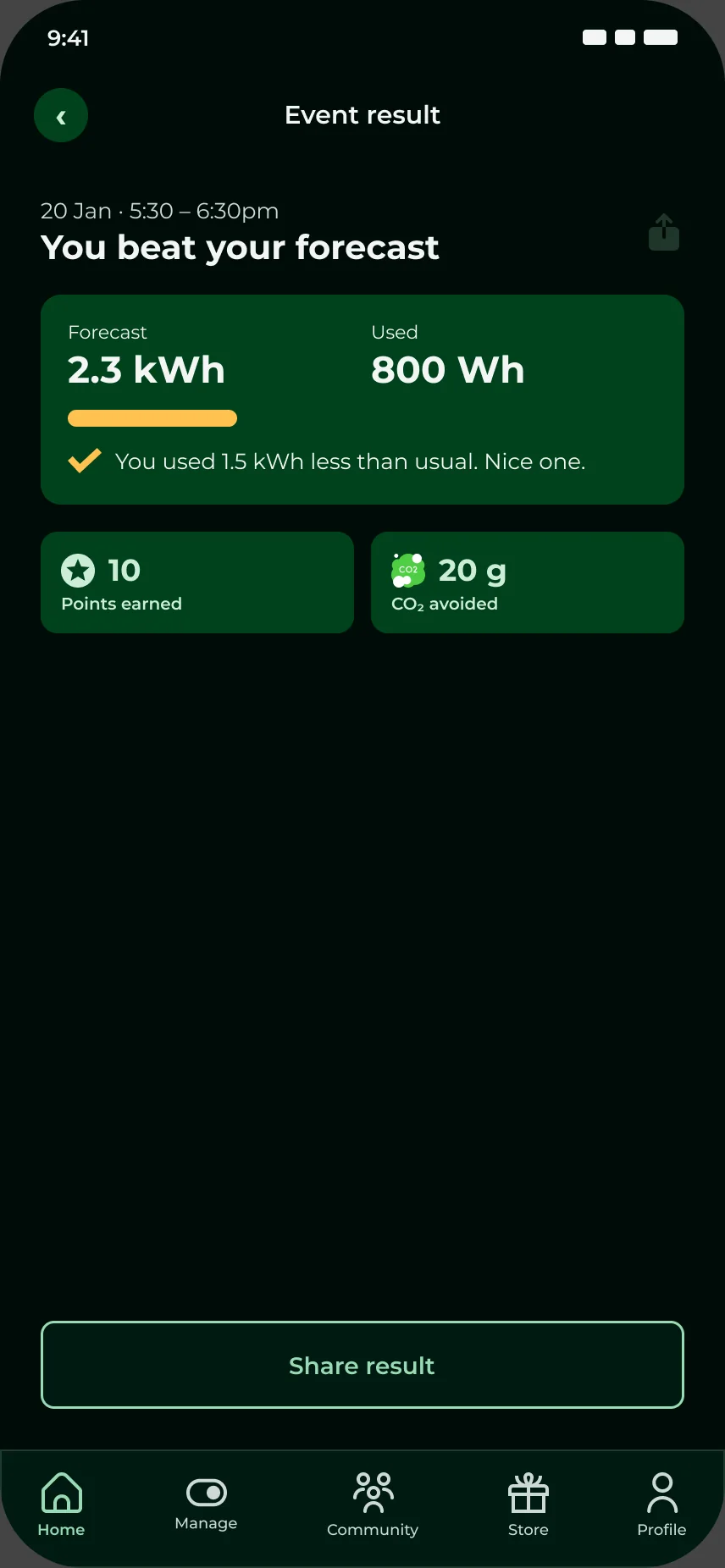Go to the Community tab
The width and height of the screenshot is (725, 1568).
coord(373,1505)
